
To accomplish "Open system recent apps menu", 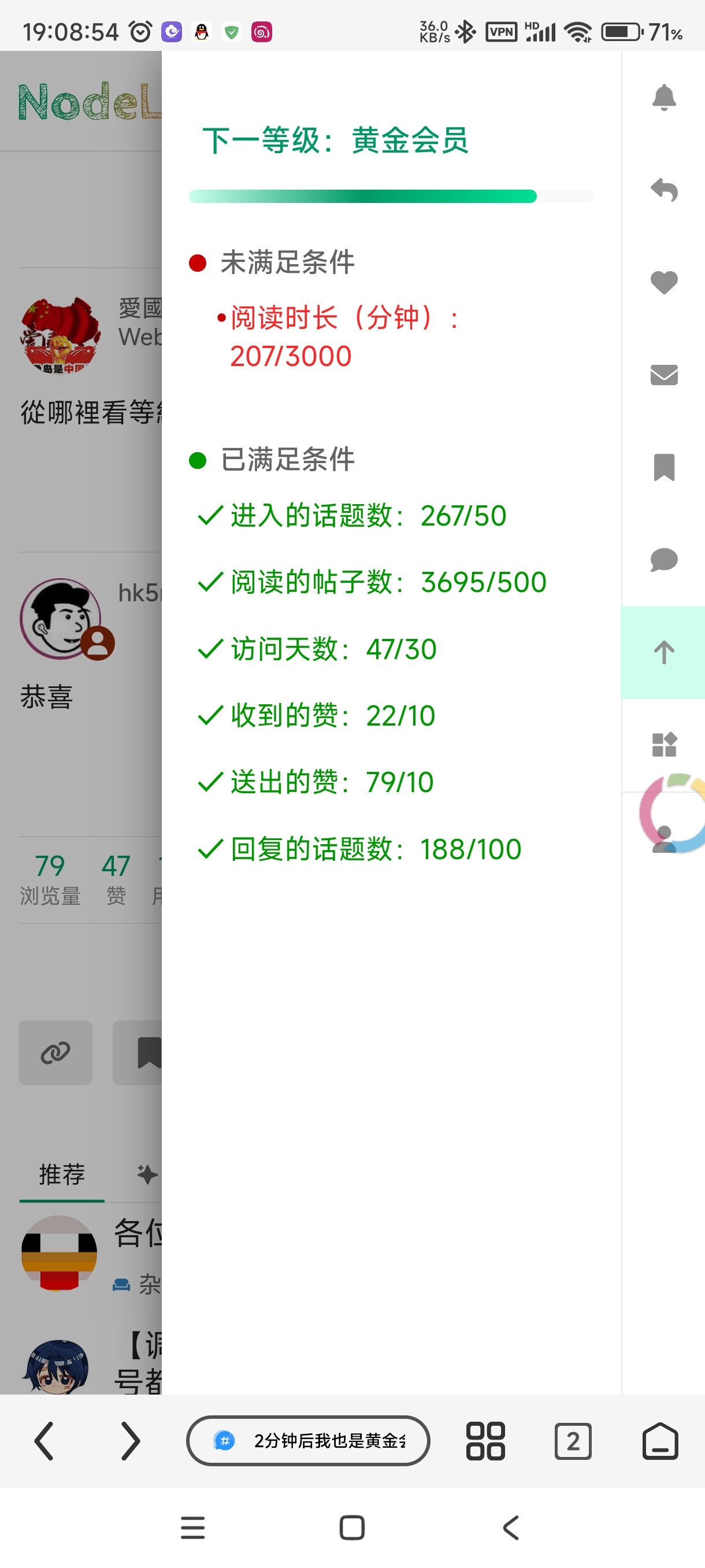I will coord(193,1528).
